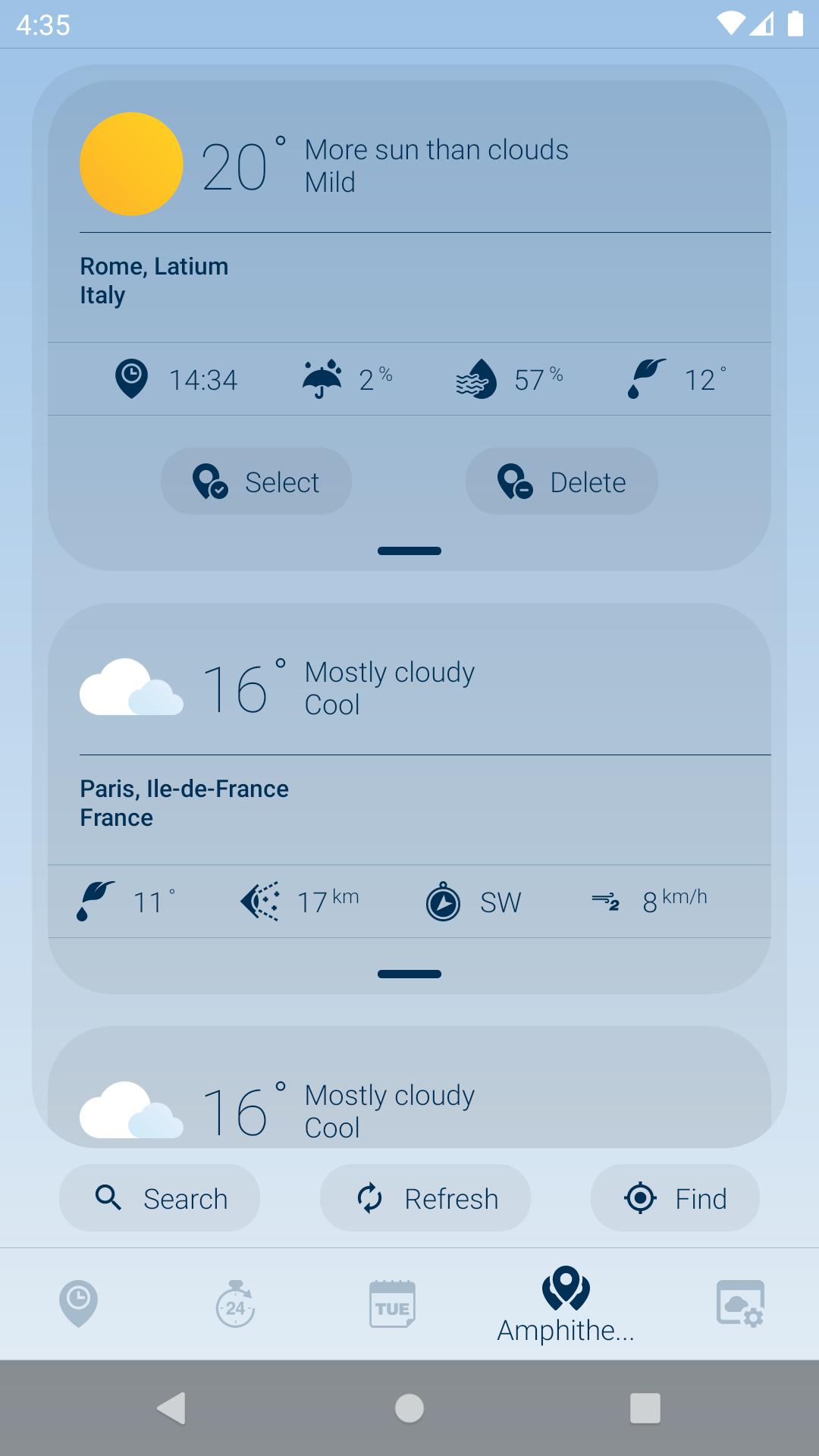Screen dimensions: 819x1456
Task: Open the daily forecast calendar tab
Action: tap(392, 1304)
